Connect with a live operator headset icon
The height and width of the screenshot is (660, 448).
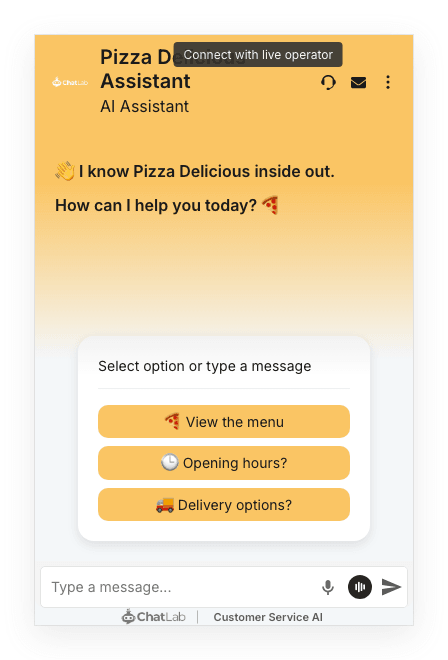click(x=328, y=82)
